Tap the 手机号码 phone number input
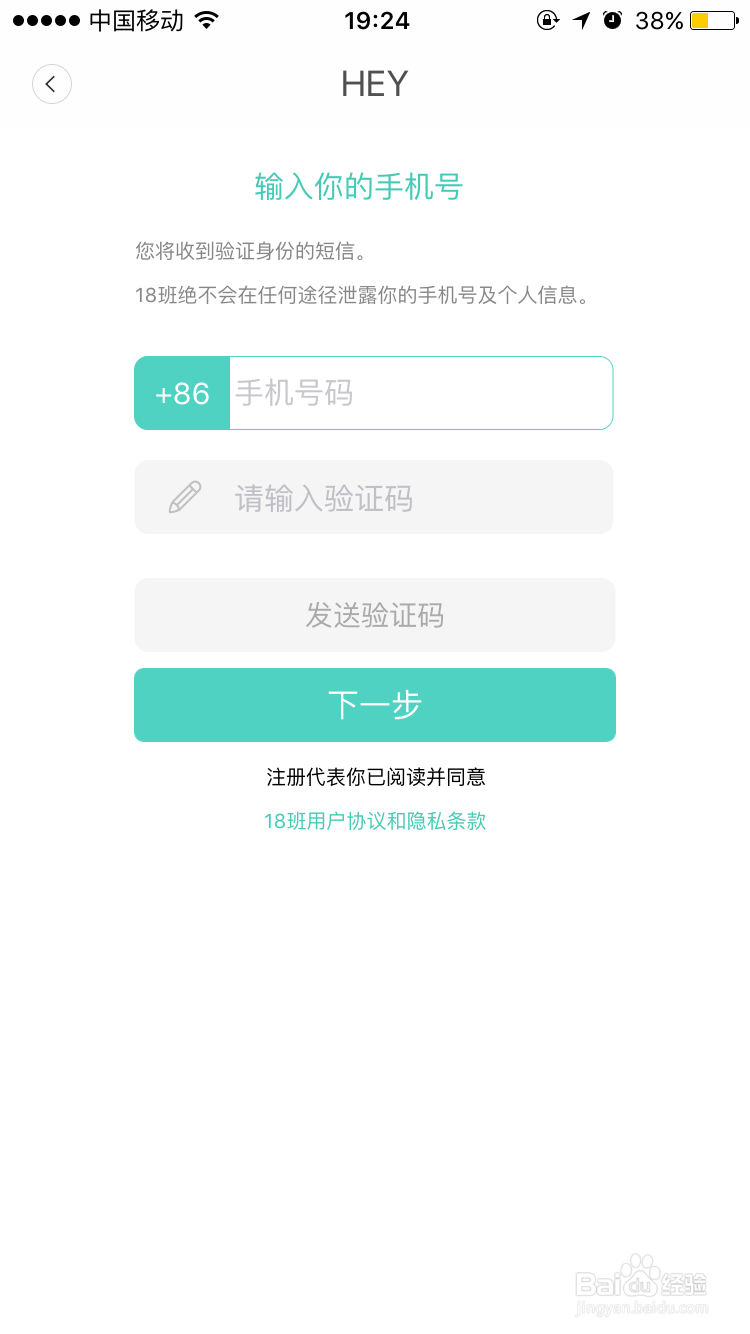This screenshot has width=750, height=1334. (420, 393)
